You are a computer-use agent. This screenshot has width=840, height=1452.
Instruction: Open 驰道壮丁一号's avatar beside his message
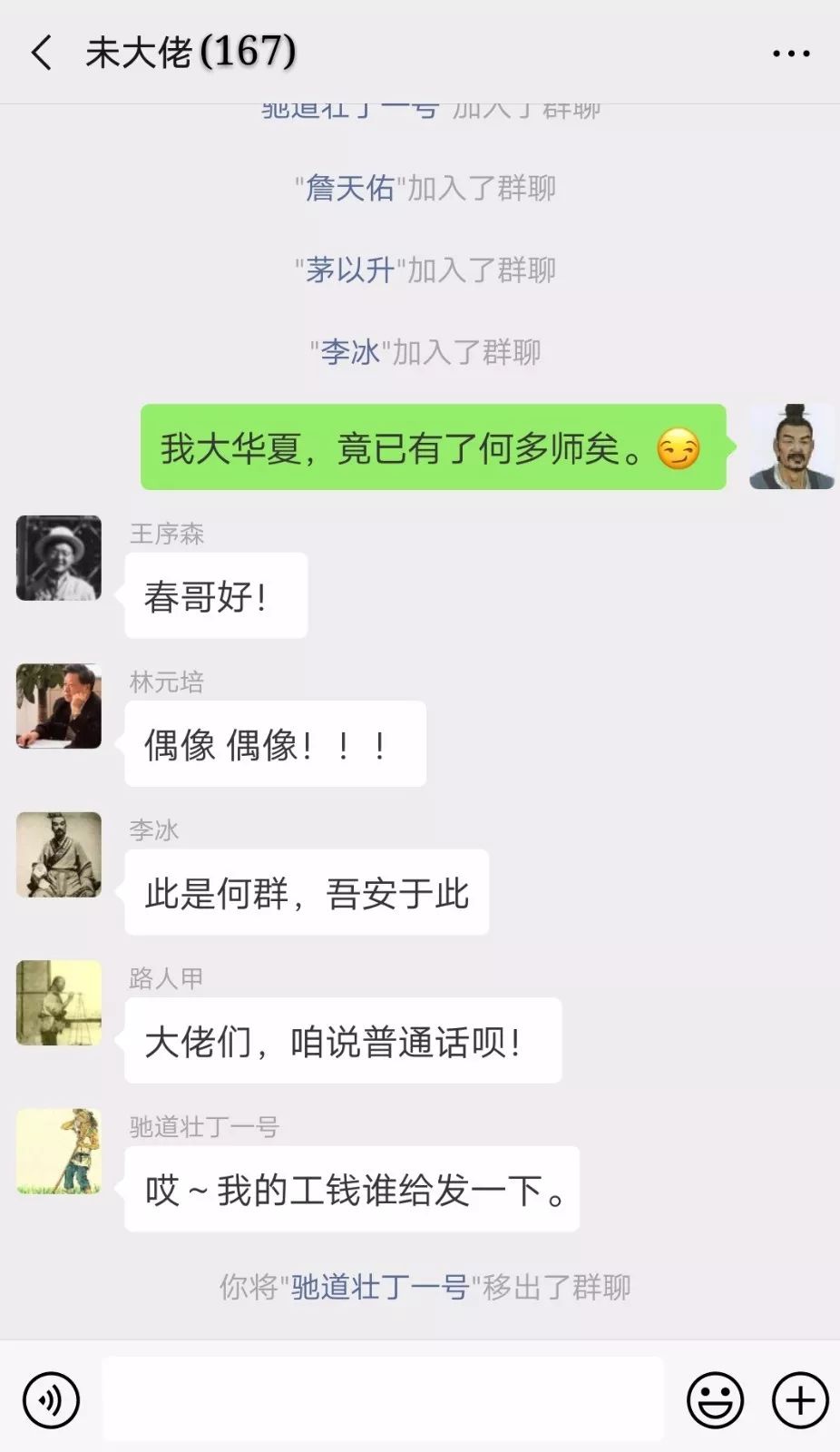[x=59, y=1151]
